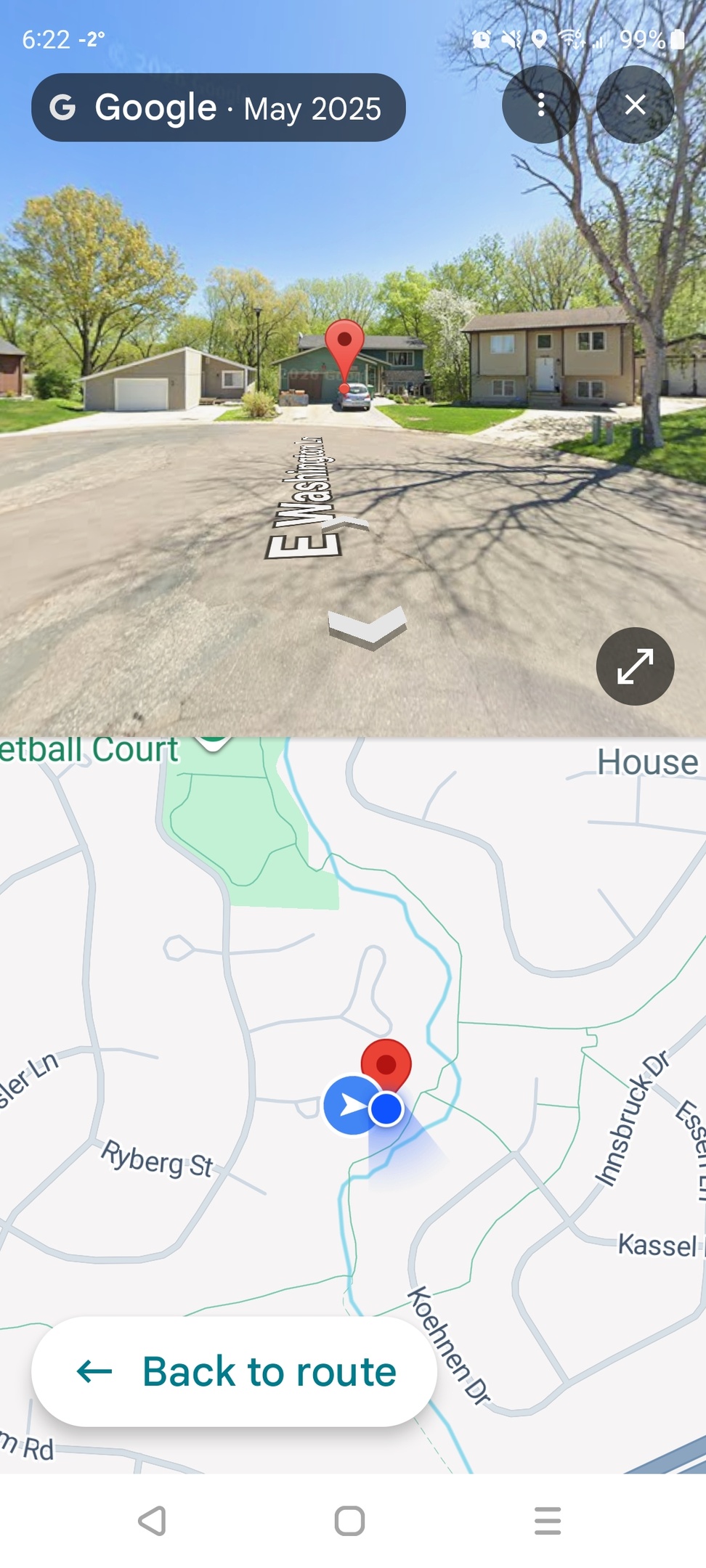This screenshot has height=1568, width=706.
Task: Move along the street using the chevron arrow
Action: [368, 626]
